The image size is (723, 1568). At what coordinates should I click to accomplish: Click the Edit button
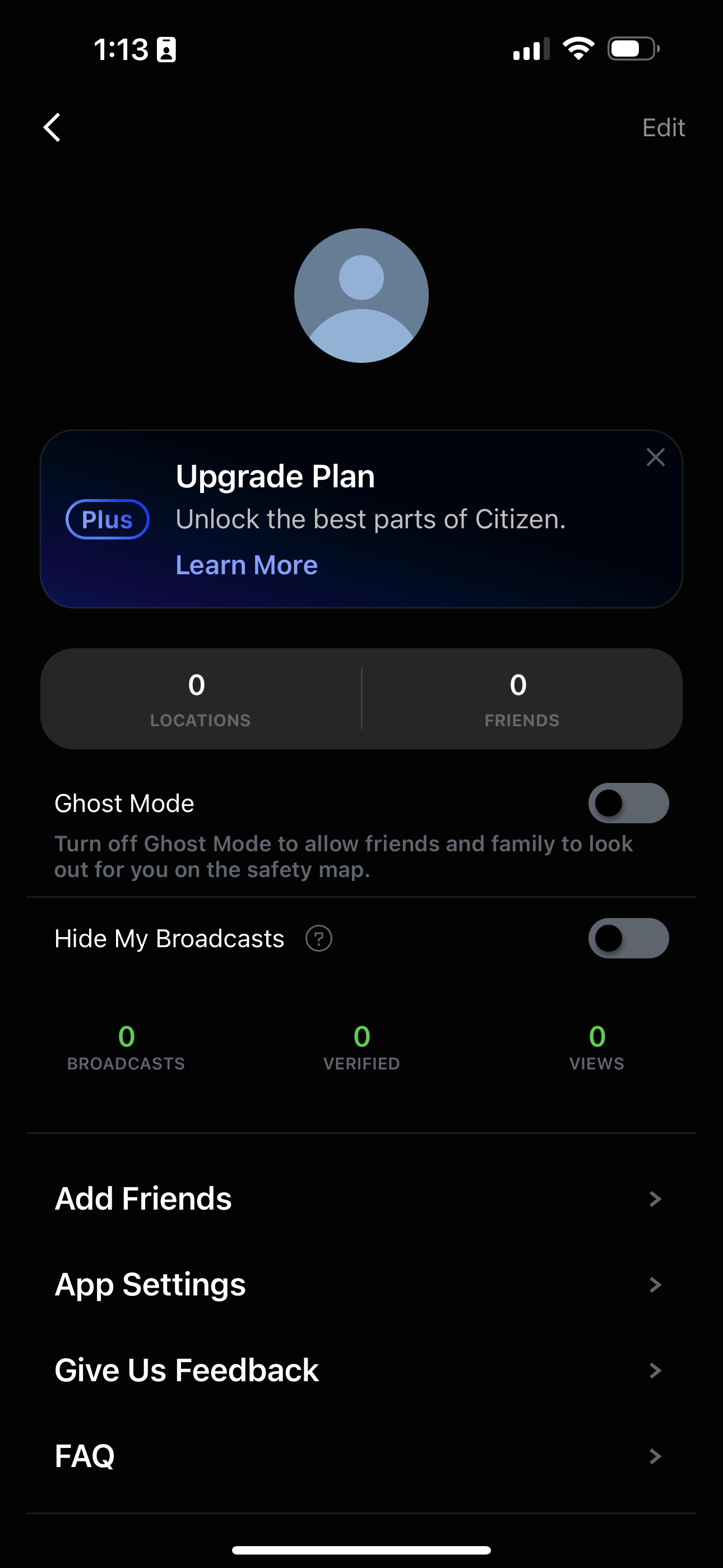(664, 127)
